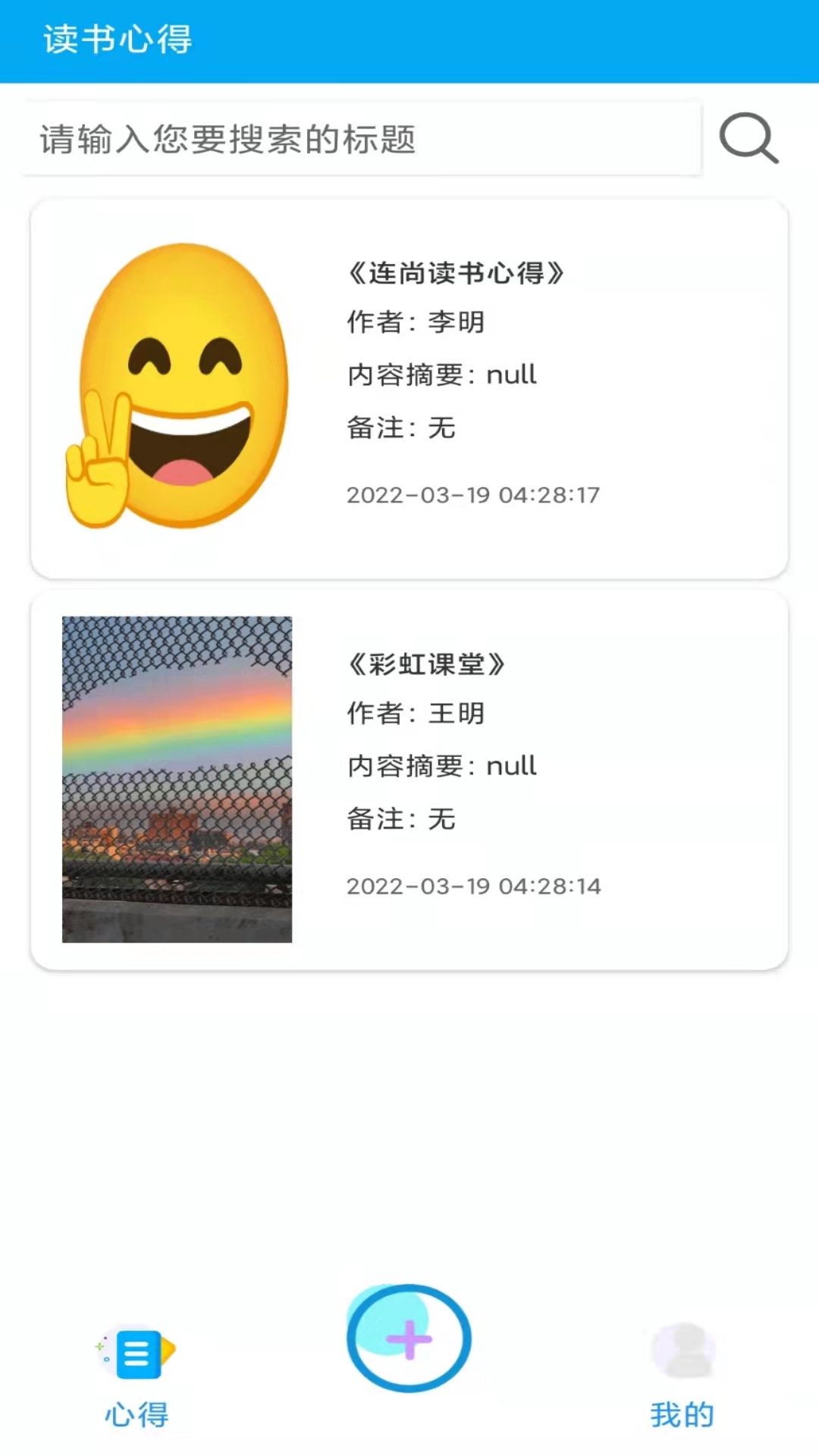Click the timestamp of 《连尚读书心得》
The image size is (819, 1456).
pos(473,494)
